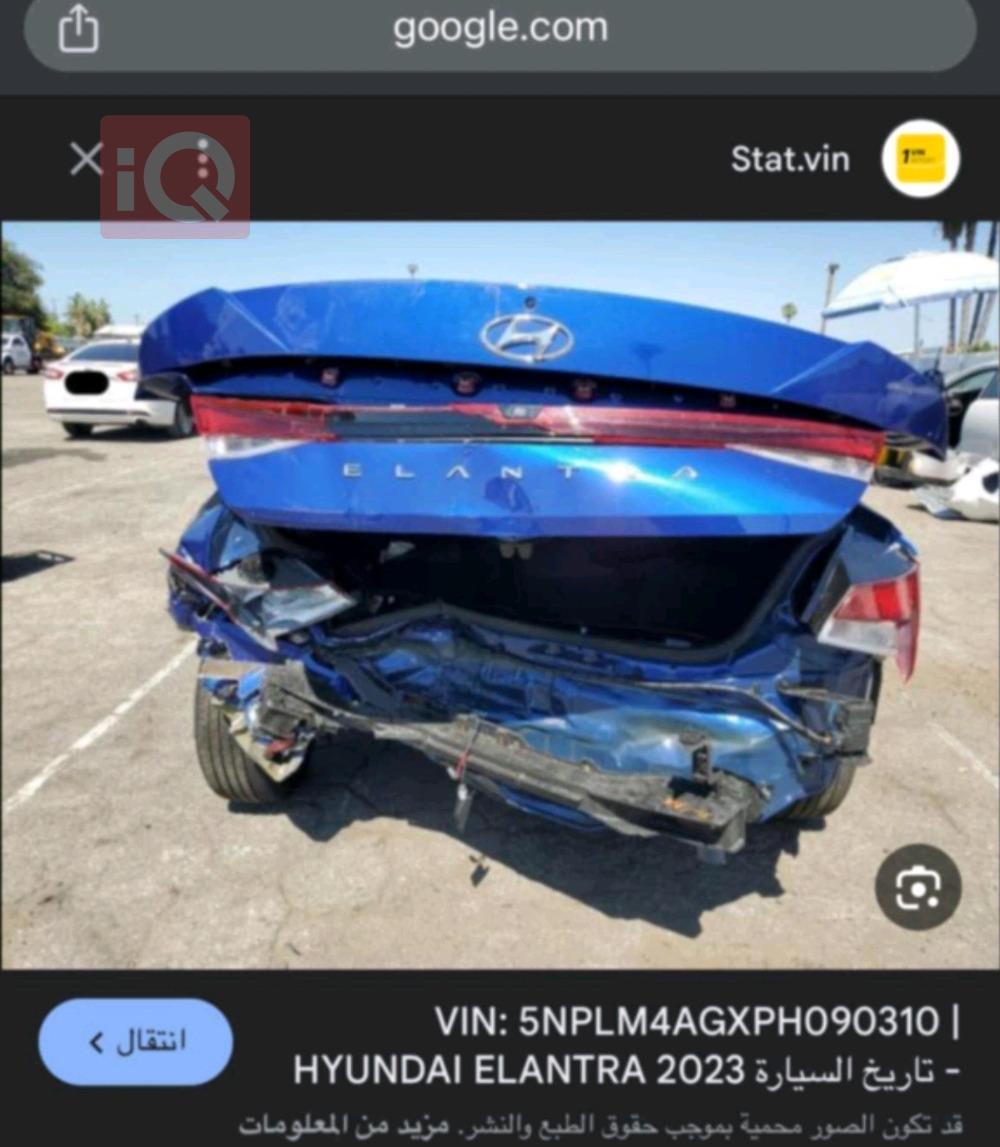Tap the انتقال visit button
The height and width of the screenshot is (1147, 1000).
coord(136,1042)
